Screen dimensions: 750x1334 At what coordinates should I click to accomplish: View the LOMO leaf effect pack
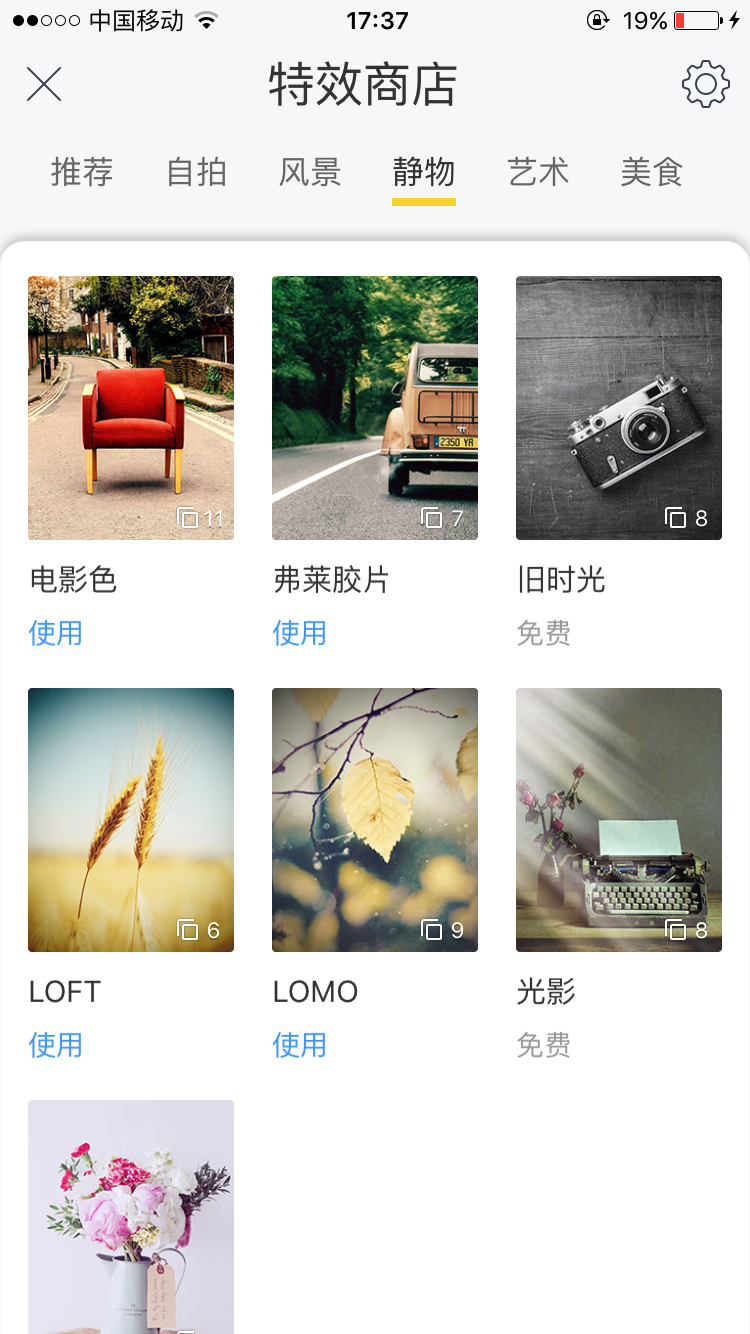click(x=375, y=820)
